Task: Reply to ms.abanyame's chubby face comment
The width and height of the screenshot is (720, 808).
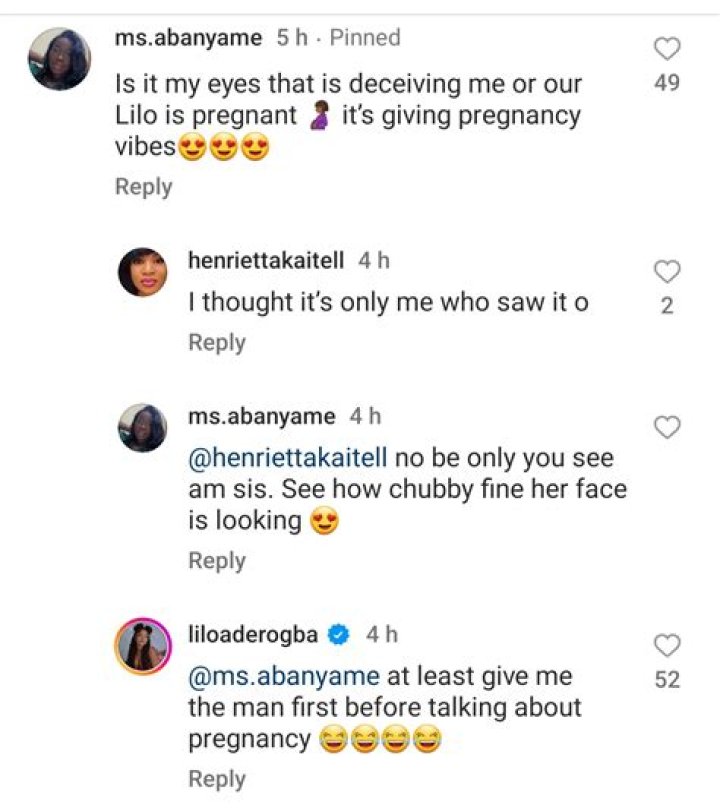Action: pyautogui.click(x=217, y=561)
